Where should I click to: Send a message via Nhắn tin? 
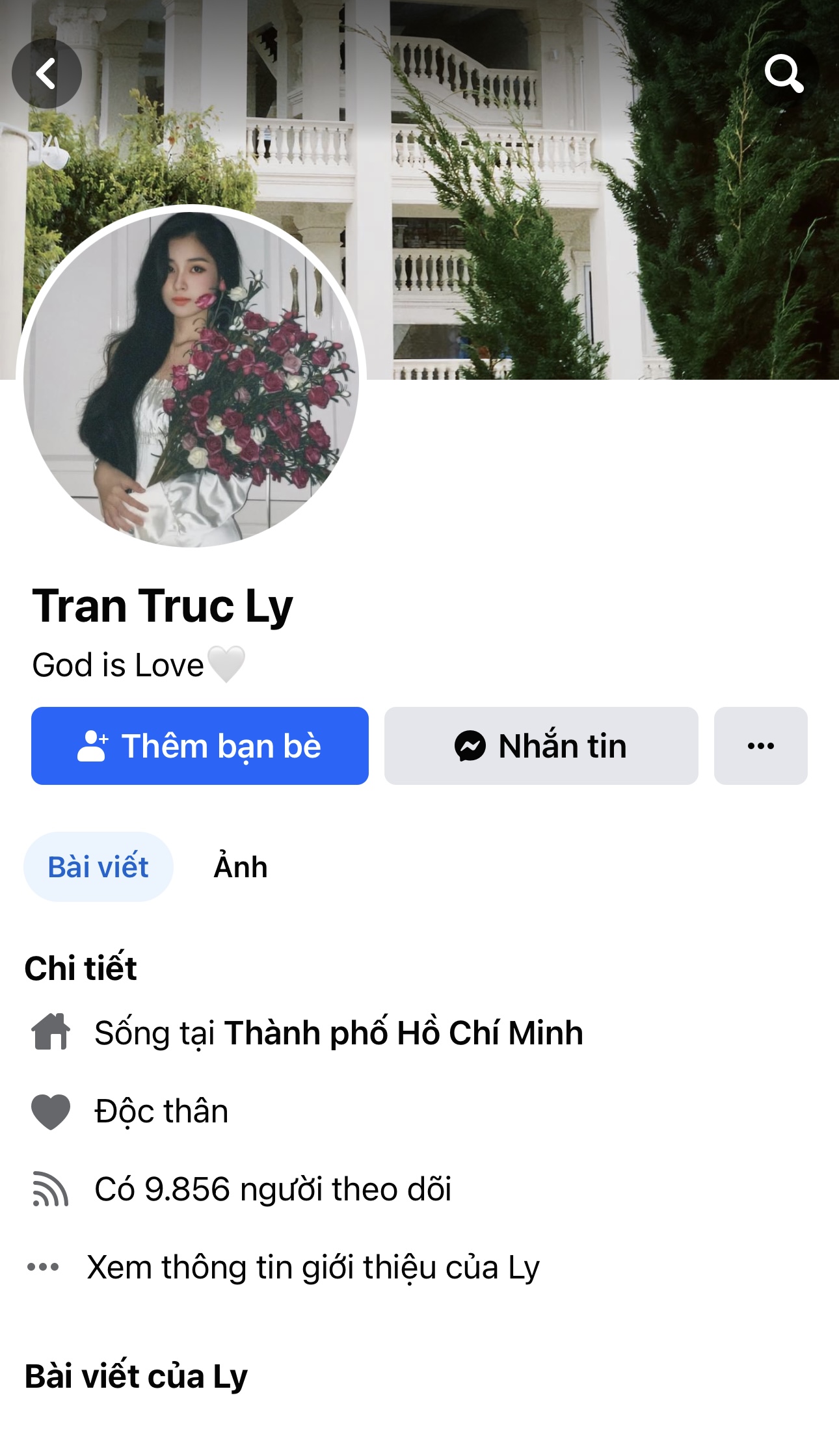point(540,746)
